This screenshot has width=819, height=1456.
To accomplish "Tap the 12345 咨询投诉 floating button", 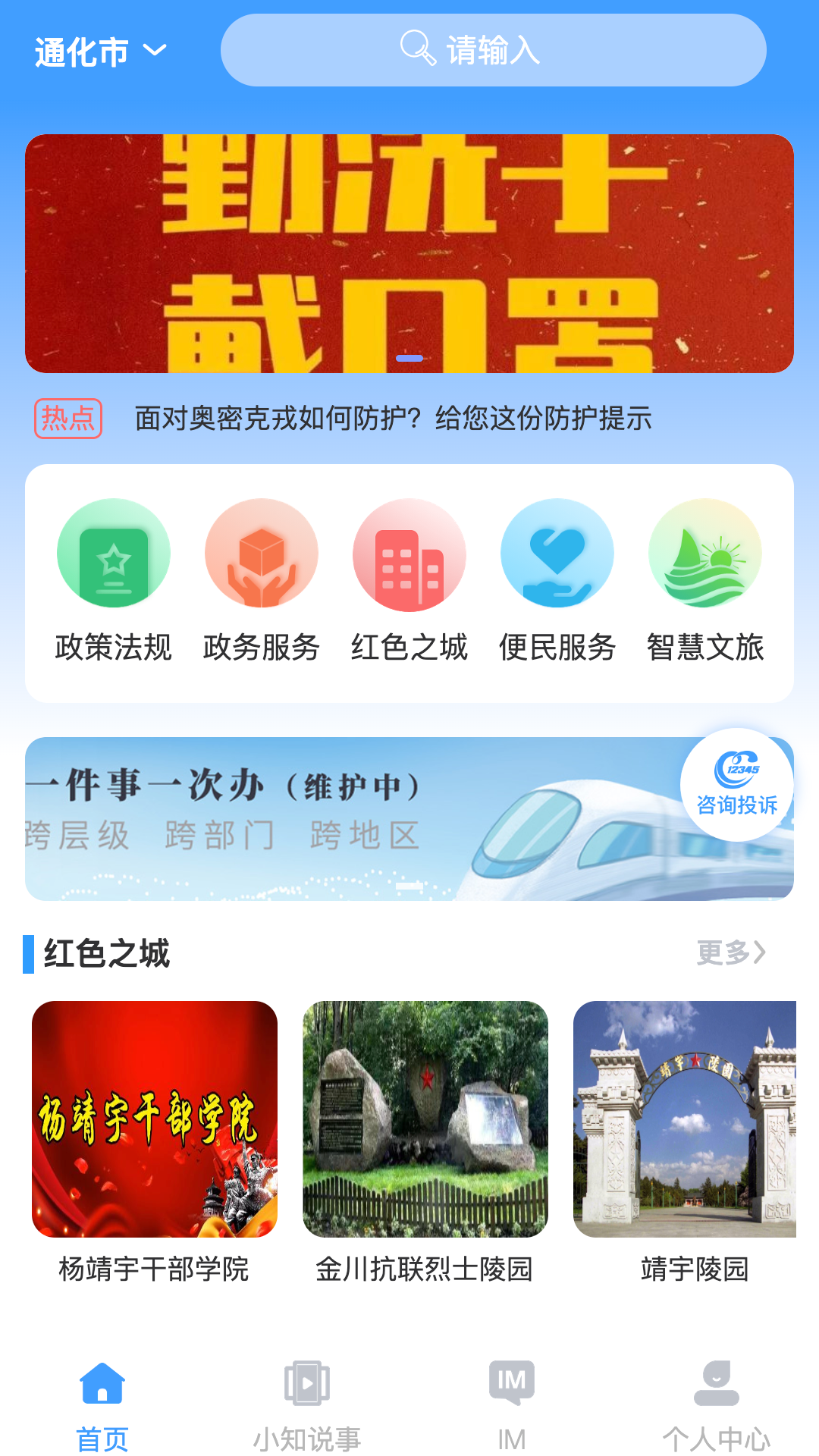I will pos(736,785).
